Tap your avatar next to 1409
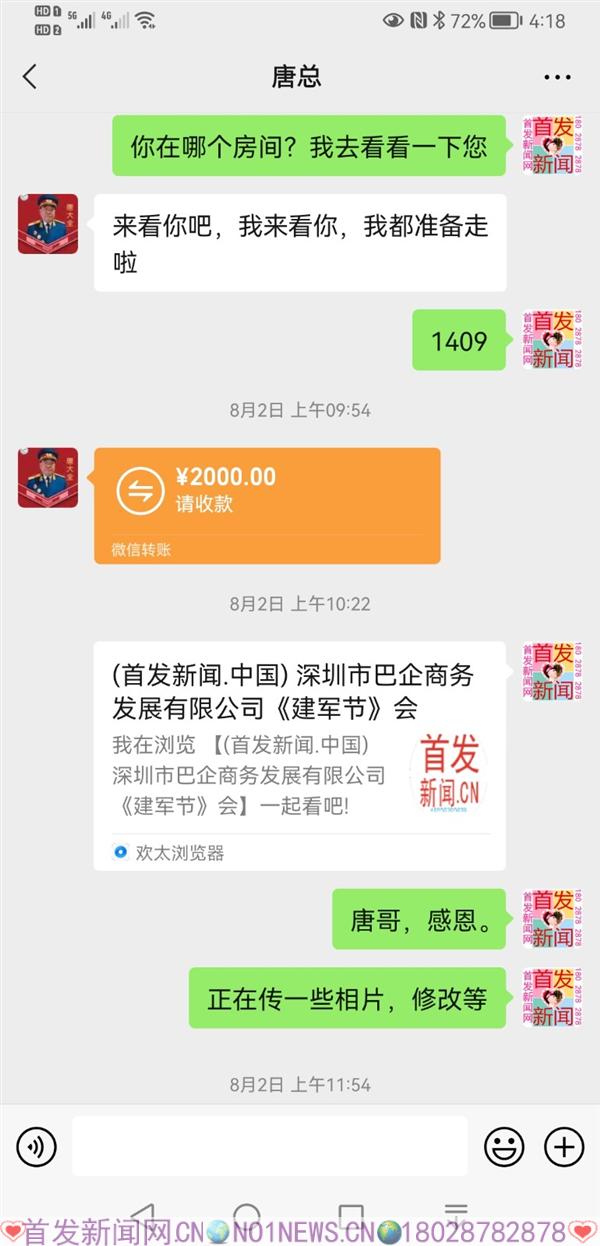 (551, 340)
